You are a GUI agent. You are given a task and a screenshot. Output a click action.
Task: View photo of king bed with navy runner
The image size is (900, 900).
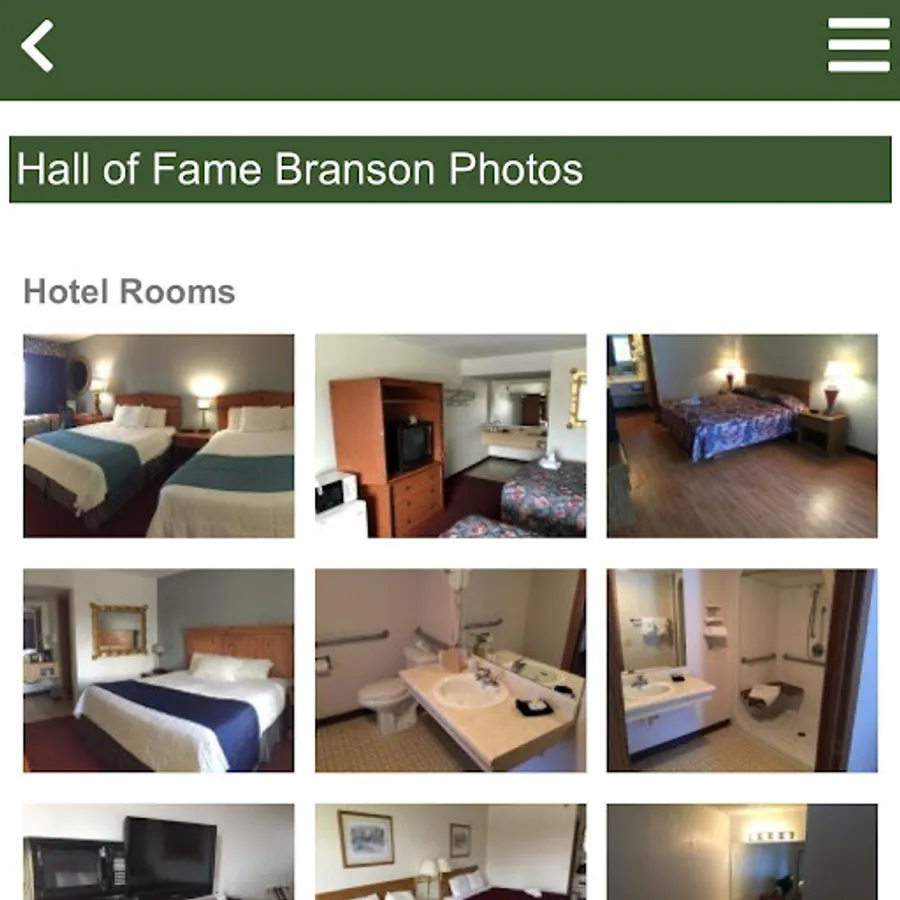click(x=159, y=670)
